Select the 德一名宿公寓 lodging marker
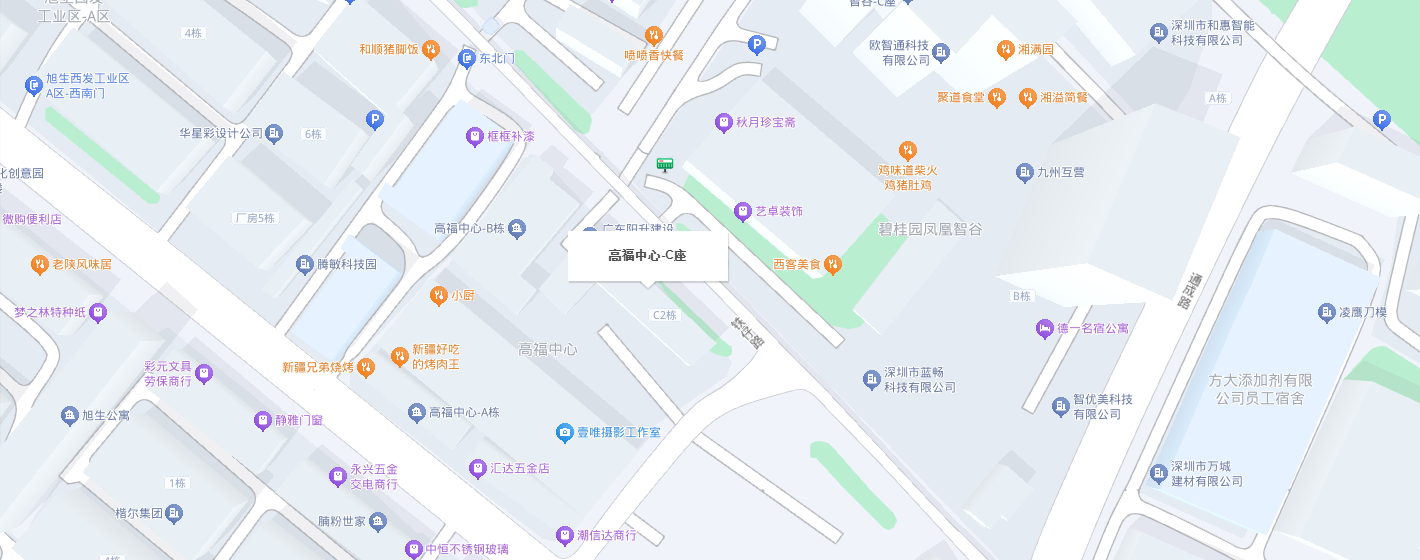Viewport: 1420px width, 560px height. pos(1044,328)
